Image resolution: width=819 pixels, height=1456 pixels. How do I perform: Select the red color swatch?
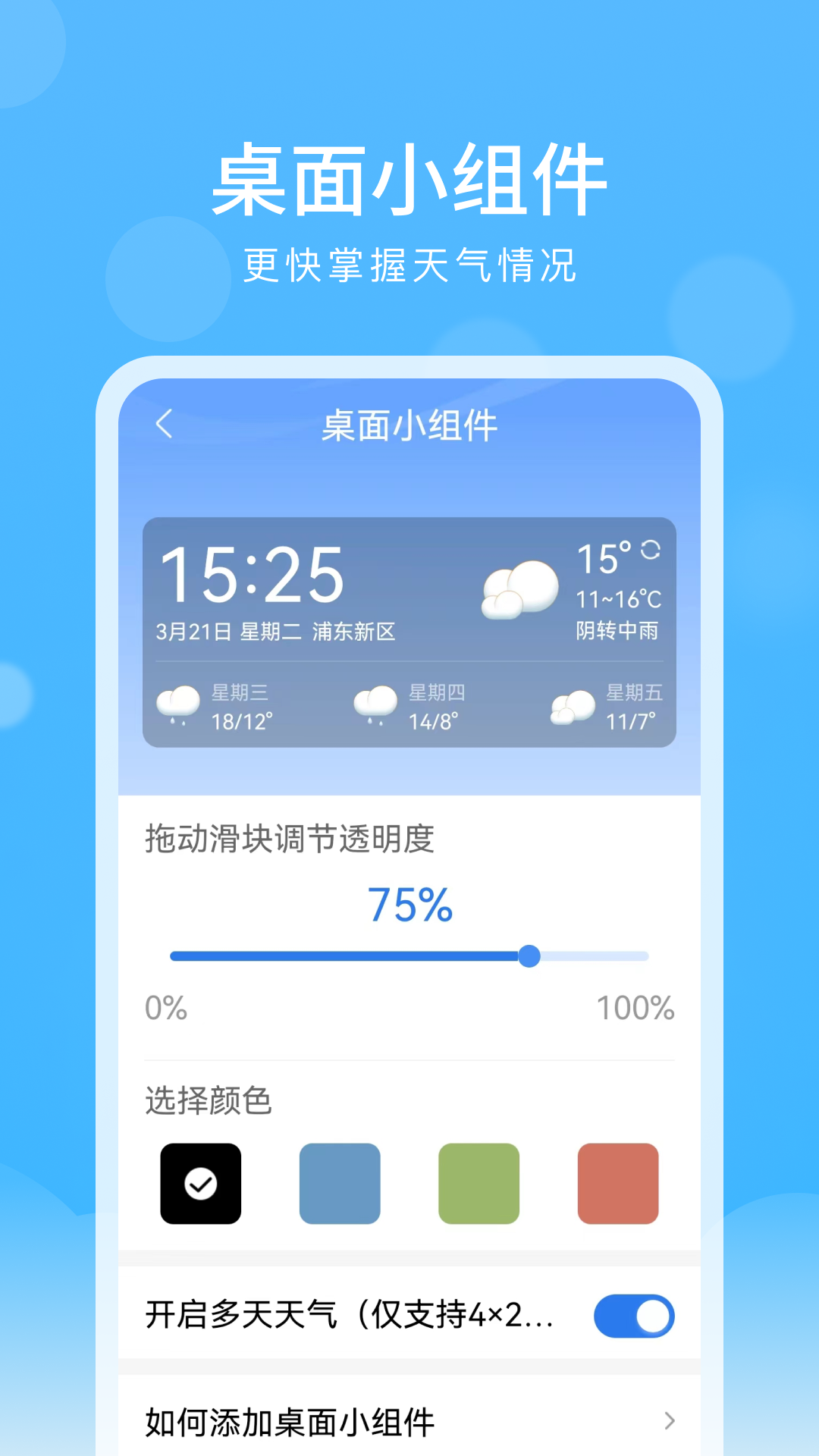(619, 1183)
